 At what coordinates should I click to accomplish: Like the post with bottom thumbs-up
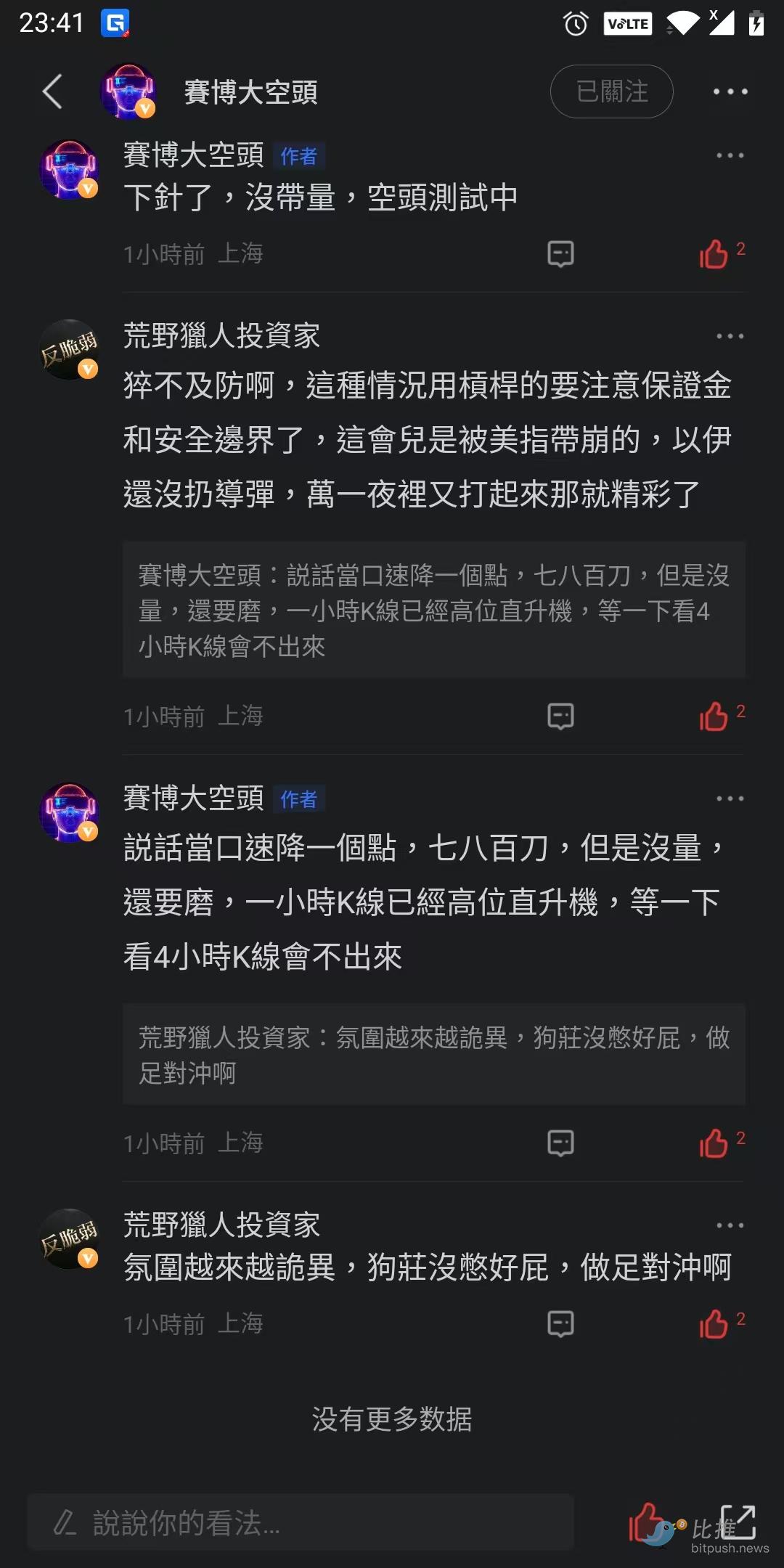(646, 1522)
